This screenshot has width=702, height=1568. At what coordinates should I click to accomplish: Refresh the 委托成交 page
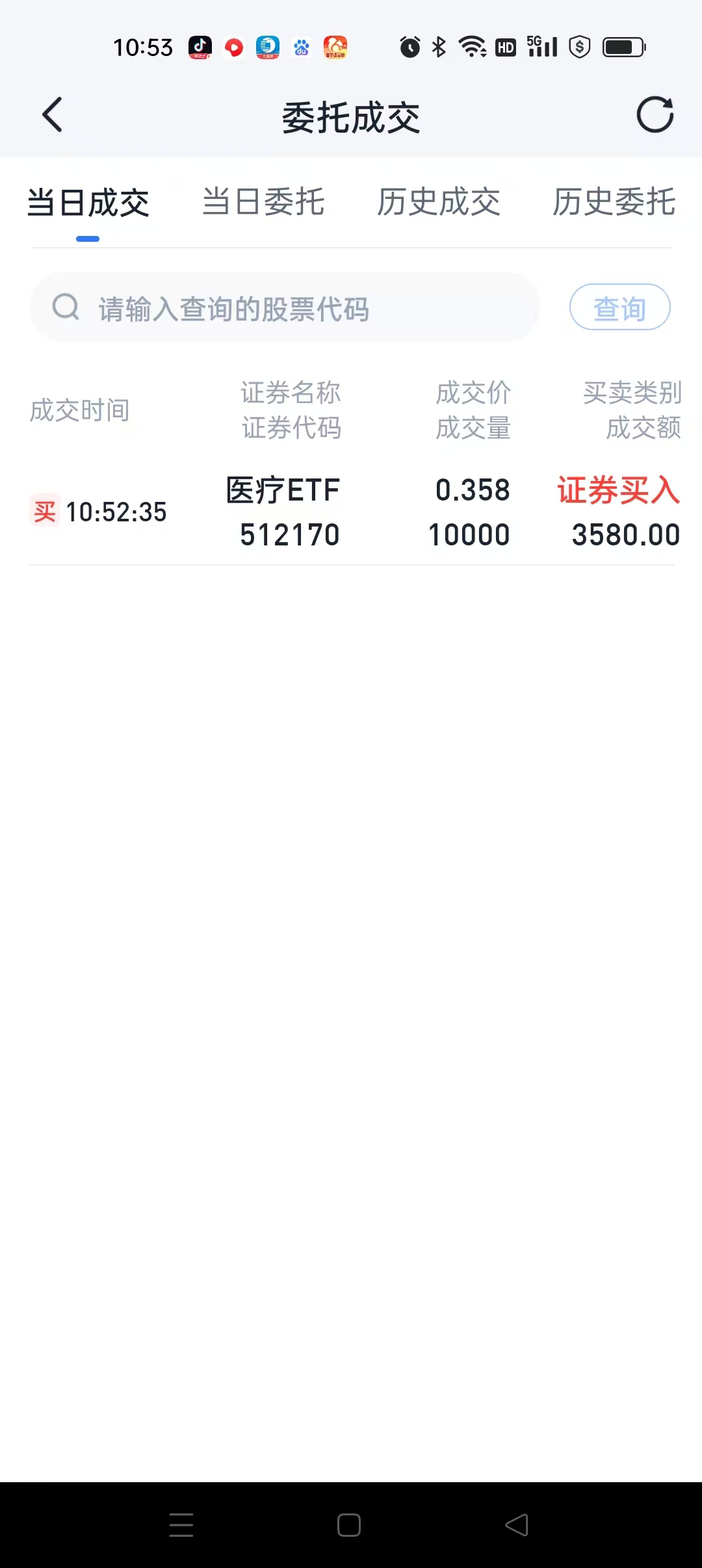(655, 115)
